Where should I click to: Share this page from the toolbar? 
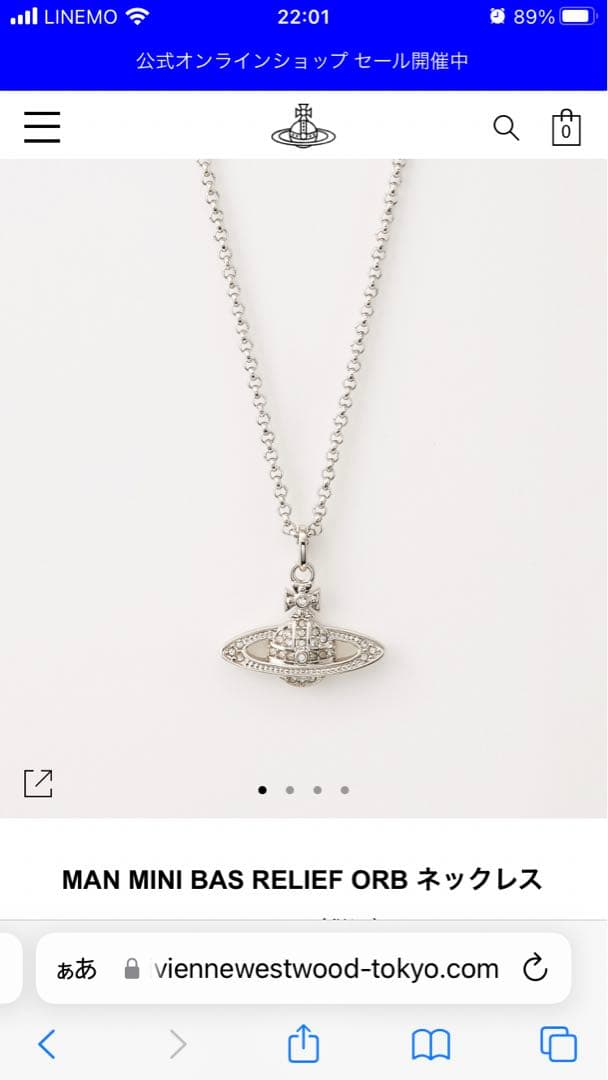coord(303,1045)
